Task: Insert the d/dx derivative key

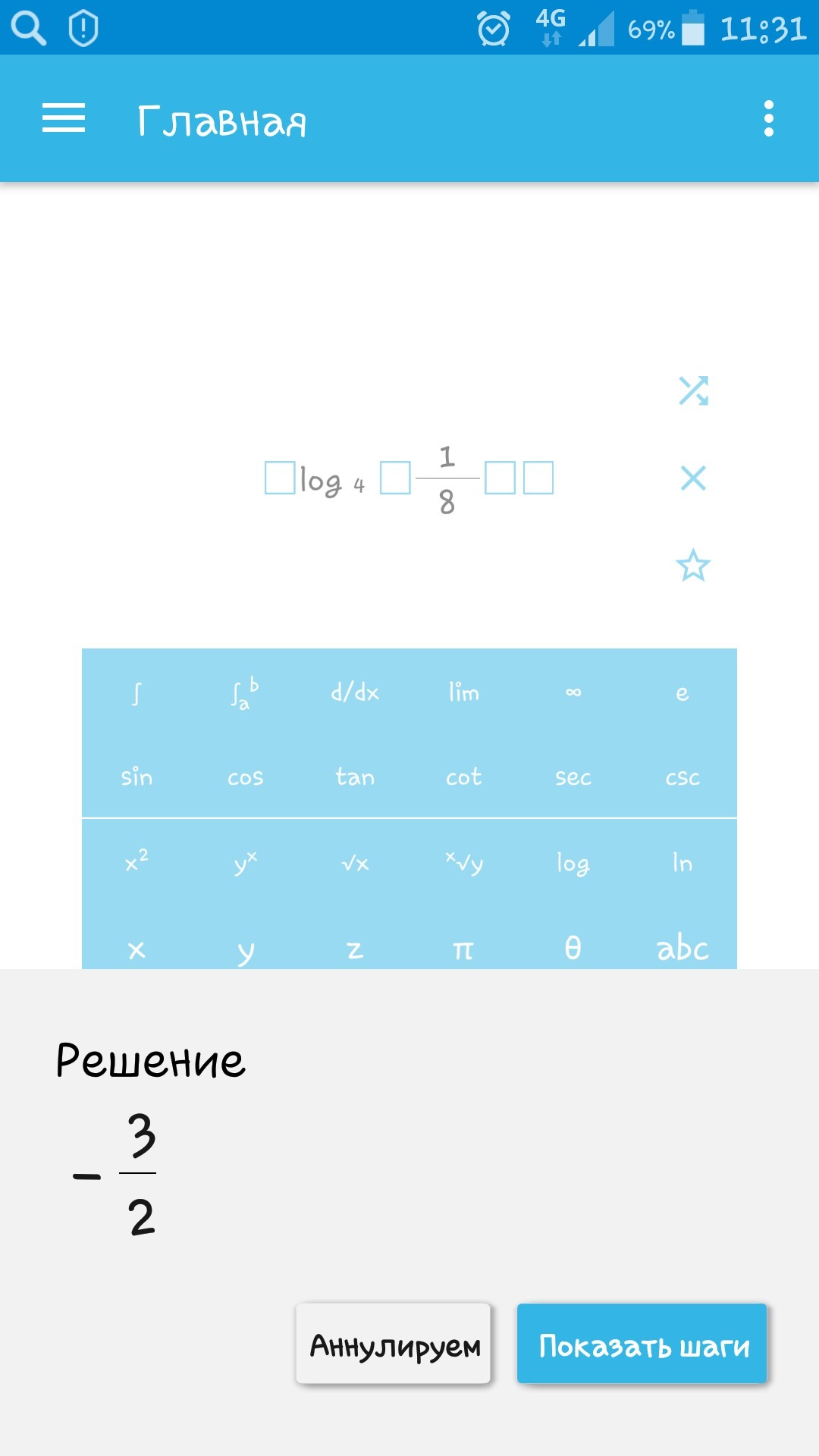Action: [x=355, y=693]
